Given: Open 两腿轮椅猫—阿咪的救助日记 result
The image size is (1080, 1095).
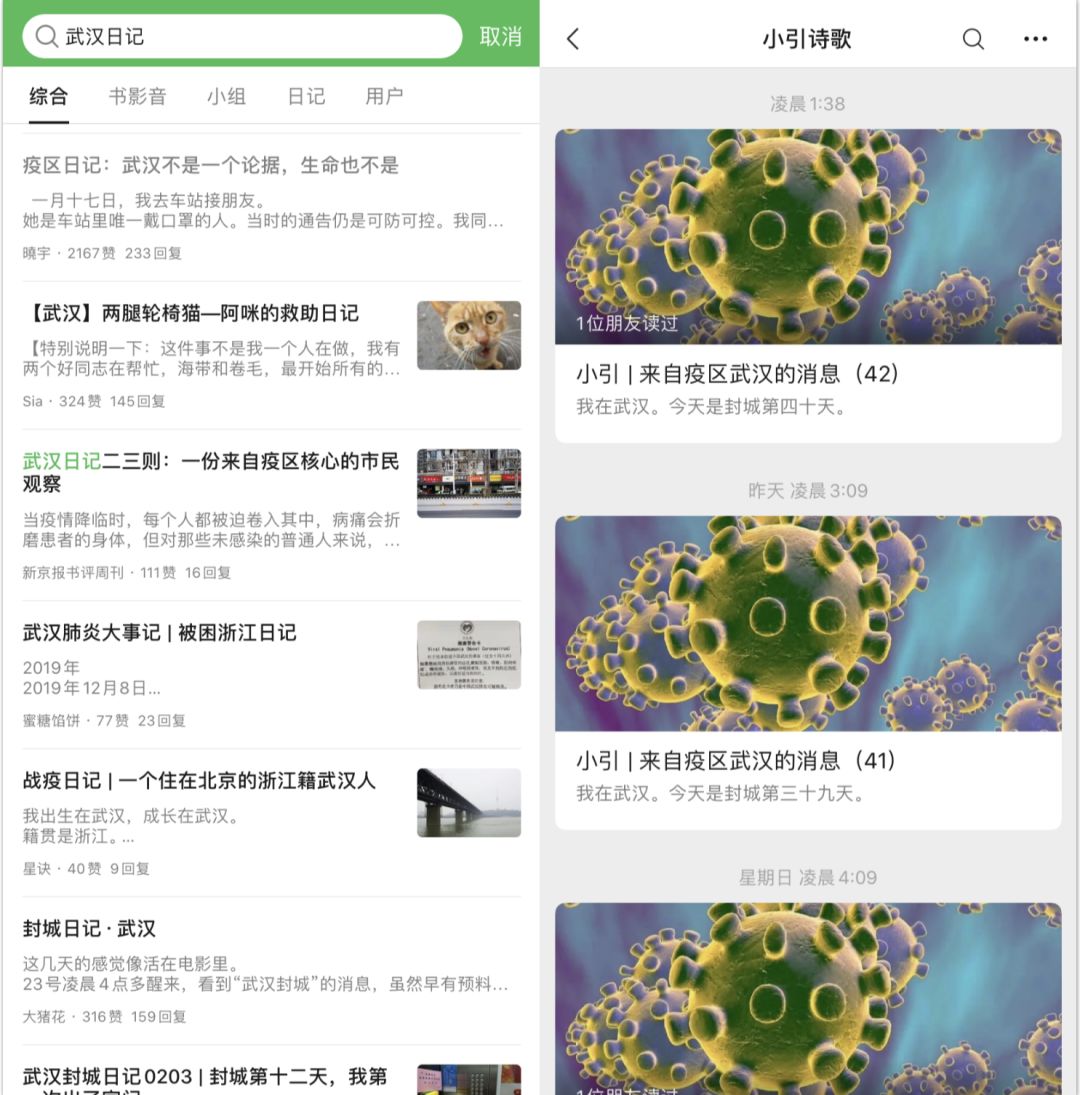Looking at the screenshot, I should 271,355.
